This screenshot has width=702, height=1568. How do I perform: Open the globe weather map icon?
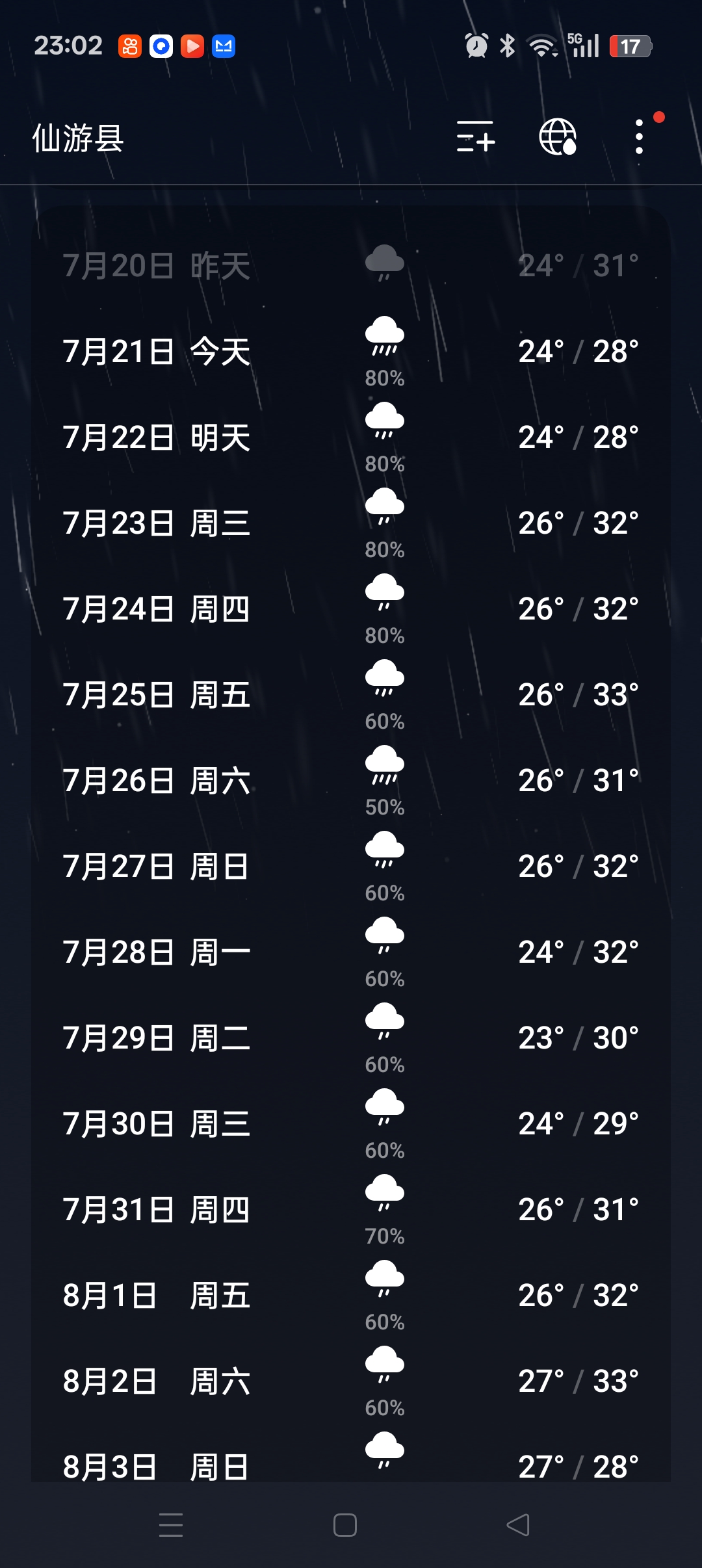click(558, 137)
